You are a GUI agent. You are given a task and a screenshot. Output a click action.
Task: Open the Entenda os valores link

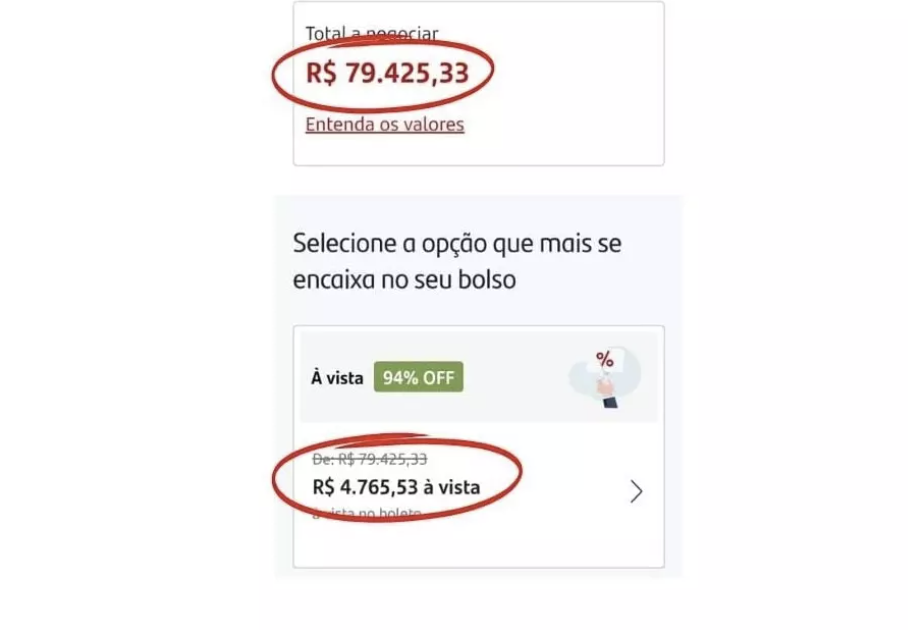(384, 125)
